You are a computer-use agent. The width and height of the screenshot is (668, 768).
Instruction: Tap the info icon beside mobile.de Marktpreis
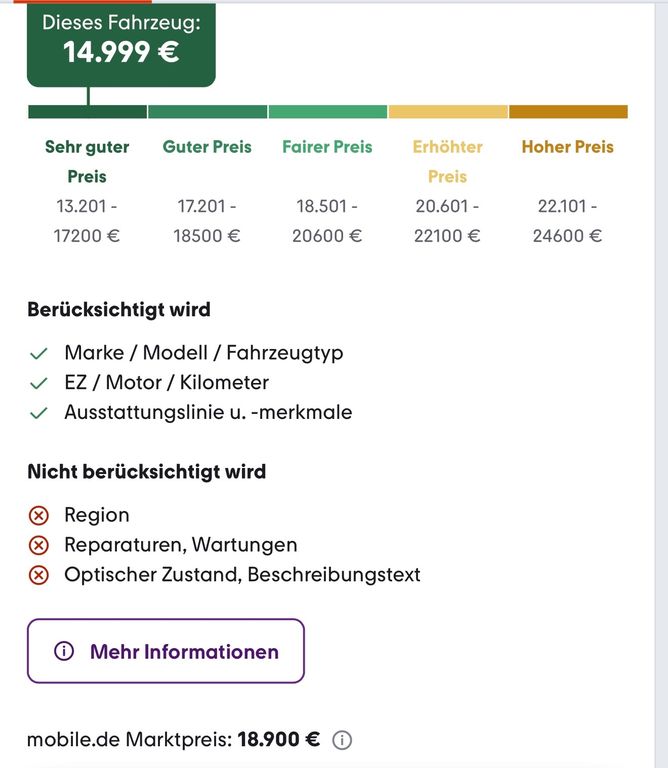pos(342,741)
